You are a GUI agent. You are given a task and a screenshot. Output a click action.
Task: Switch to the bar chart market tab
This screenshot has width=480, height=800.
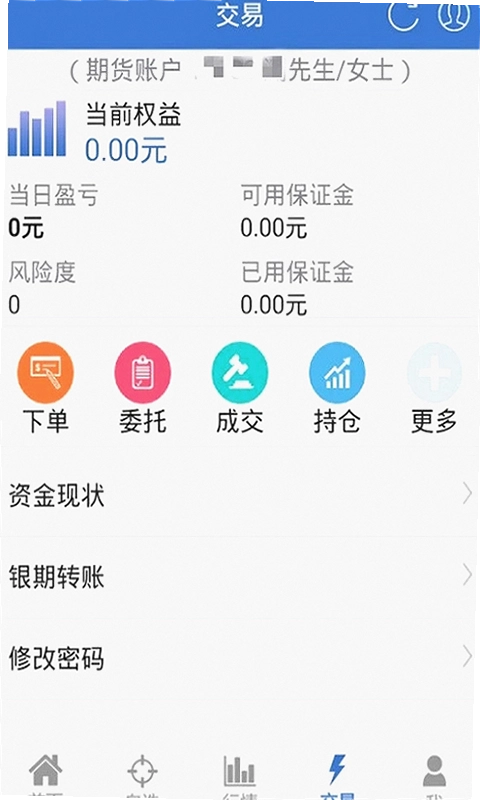pyautogui.click(x=239, y=776)
